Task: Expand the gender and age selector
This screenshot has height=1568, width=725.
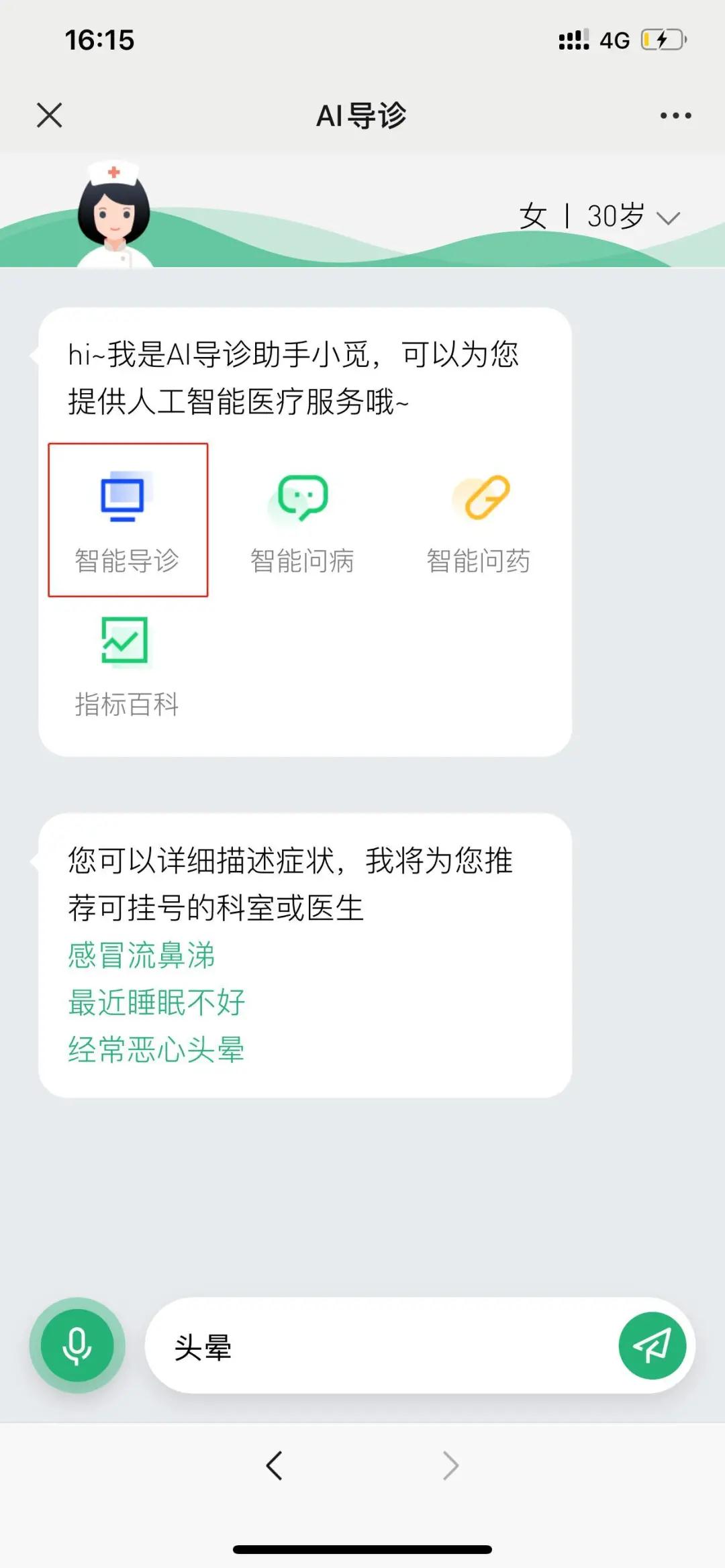Action: (599, 217)
